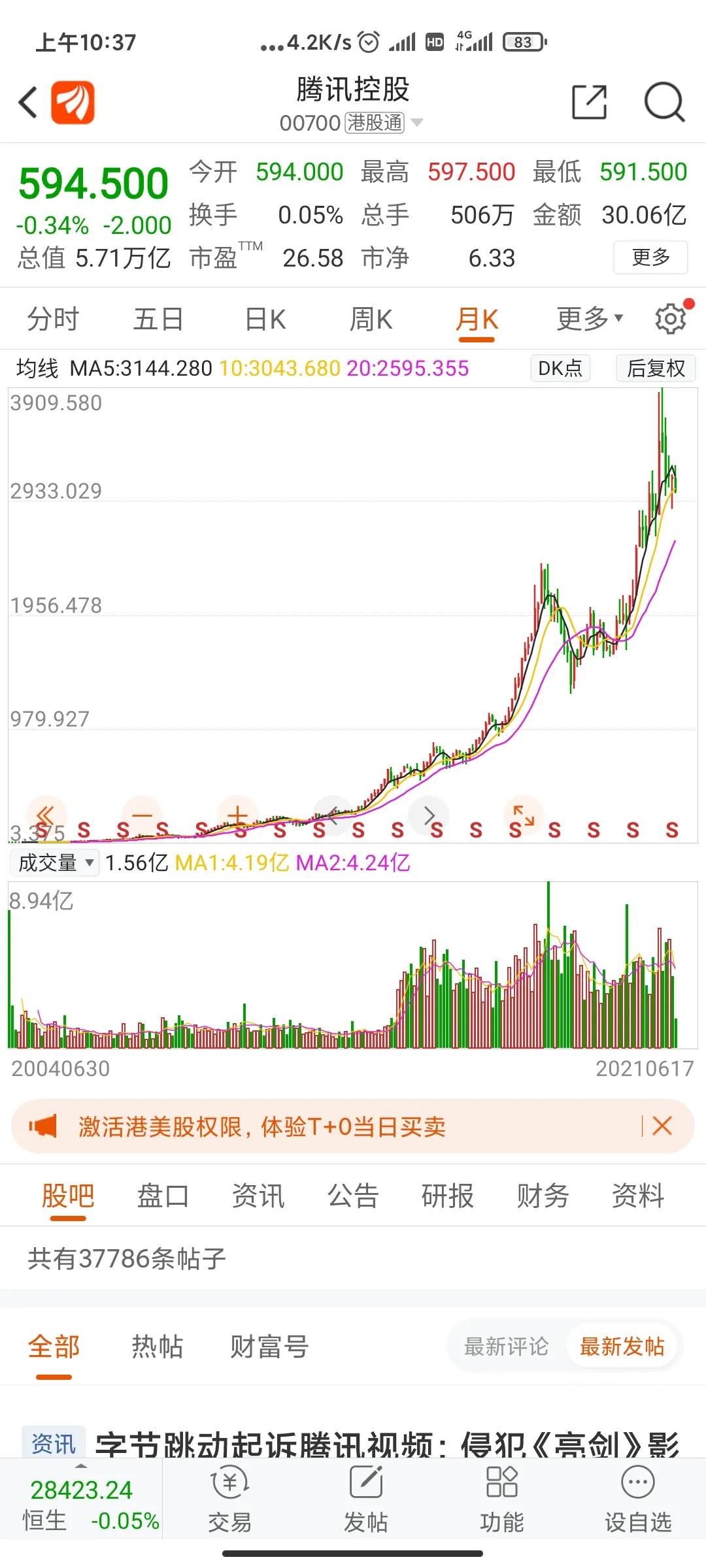Open chart settings via the gear icon
The height and width of the screenshot is (1568, 706).
point(669,319)
